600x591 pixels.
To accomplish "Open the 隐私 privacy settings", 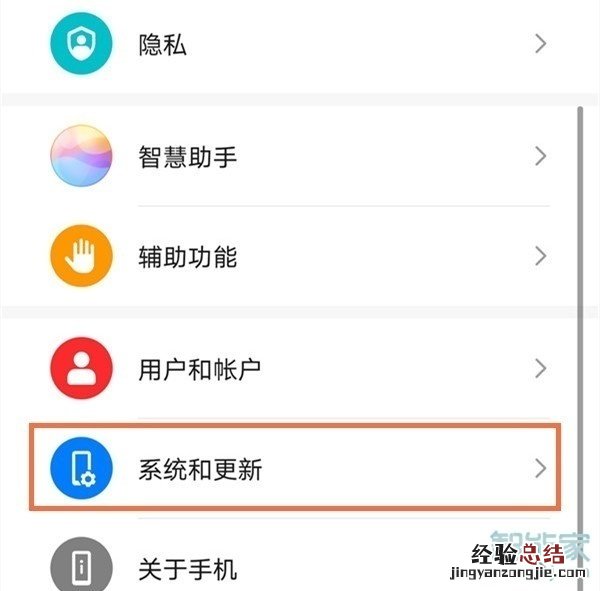I will click(300, 45).
